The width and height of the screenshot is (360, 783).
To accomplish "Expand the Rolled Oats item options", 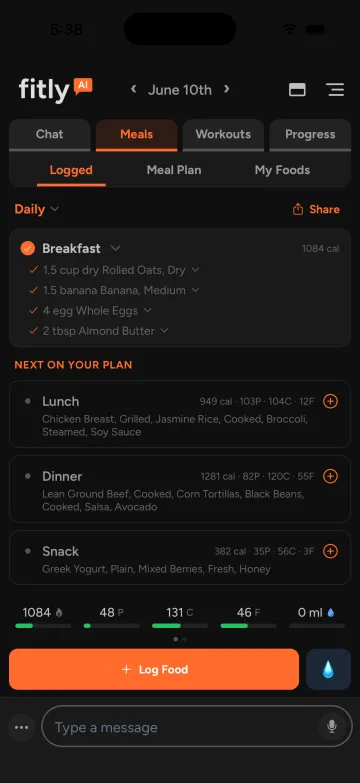I will pyautogui.click(x=196, y=270).
